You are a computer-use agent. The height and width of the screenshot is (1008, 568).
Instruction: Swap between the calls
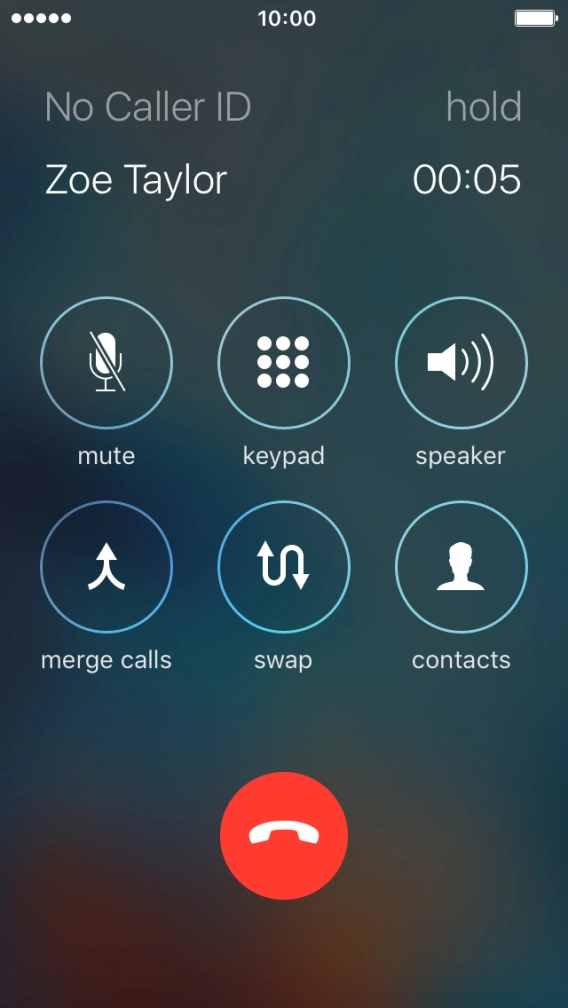click(284, 567)
